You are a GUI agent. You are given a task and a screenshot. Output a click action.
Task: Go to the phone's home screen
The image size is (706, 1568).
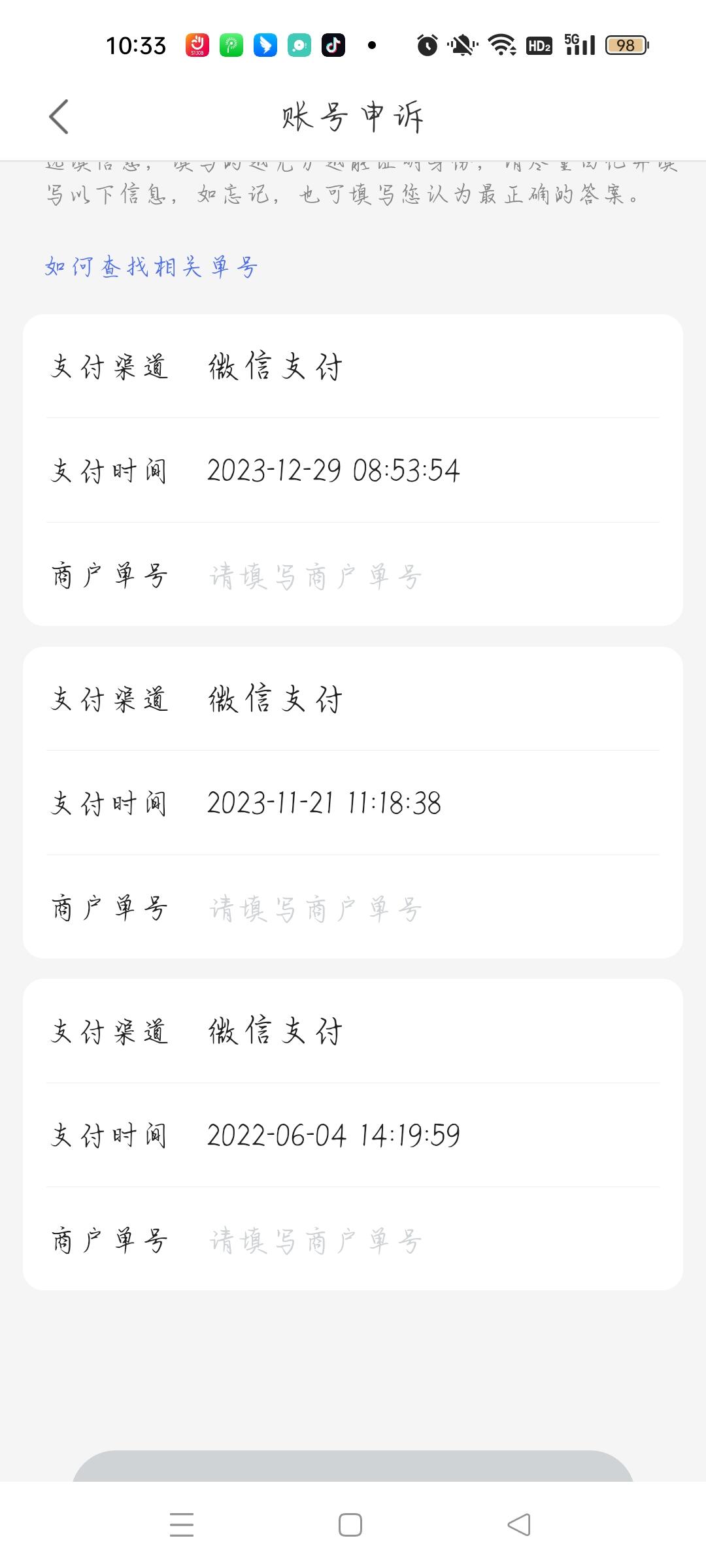point(350,1525)
